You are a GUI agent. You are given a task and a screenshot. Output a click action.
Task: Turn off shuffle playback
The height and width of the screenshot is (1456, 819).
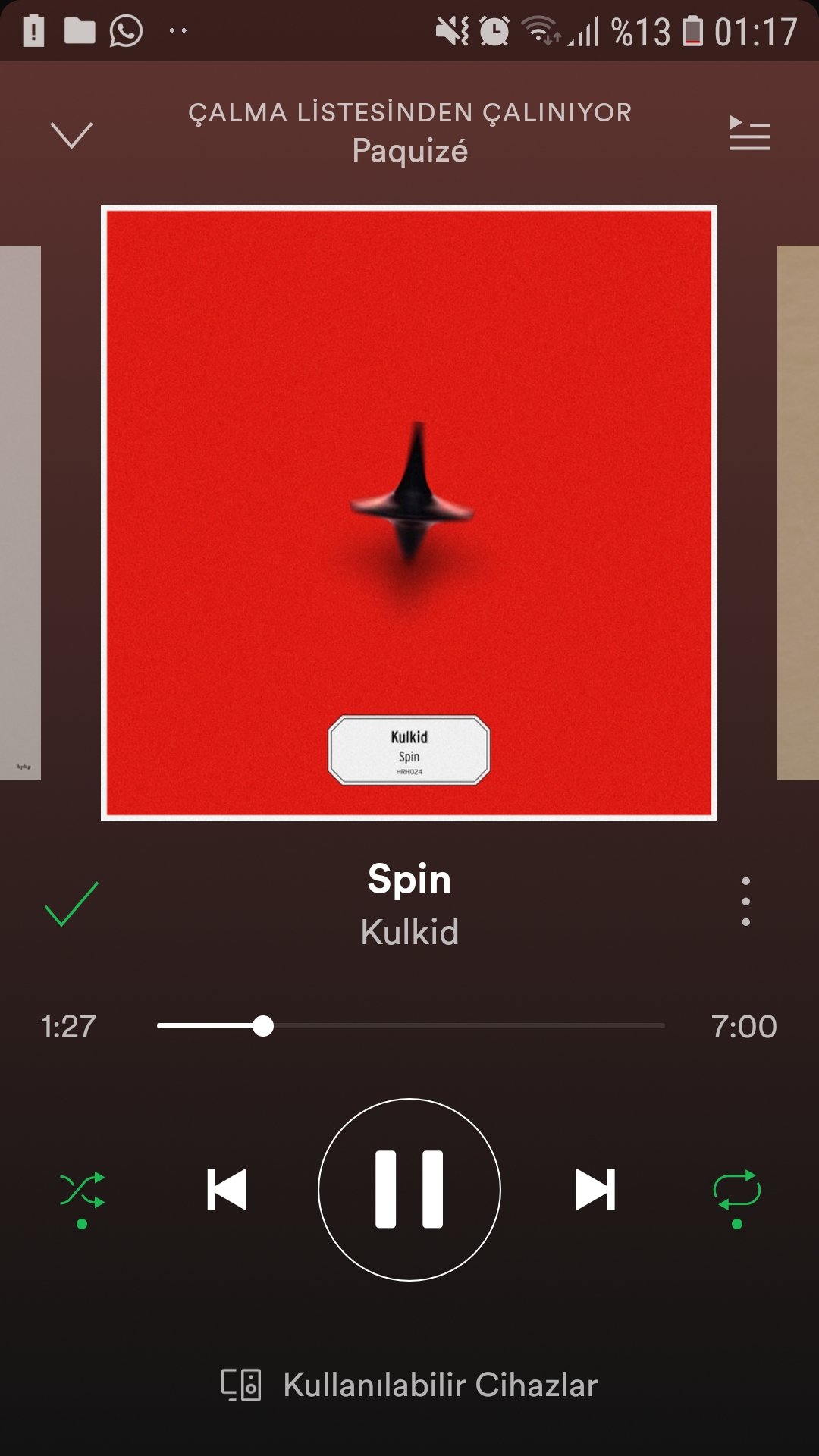(x=82, y=1191)
